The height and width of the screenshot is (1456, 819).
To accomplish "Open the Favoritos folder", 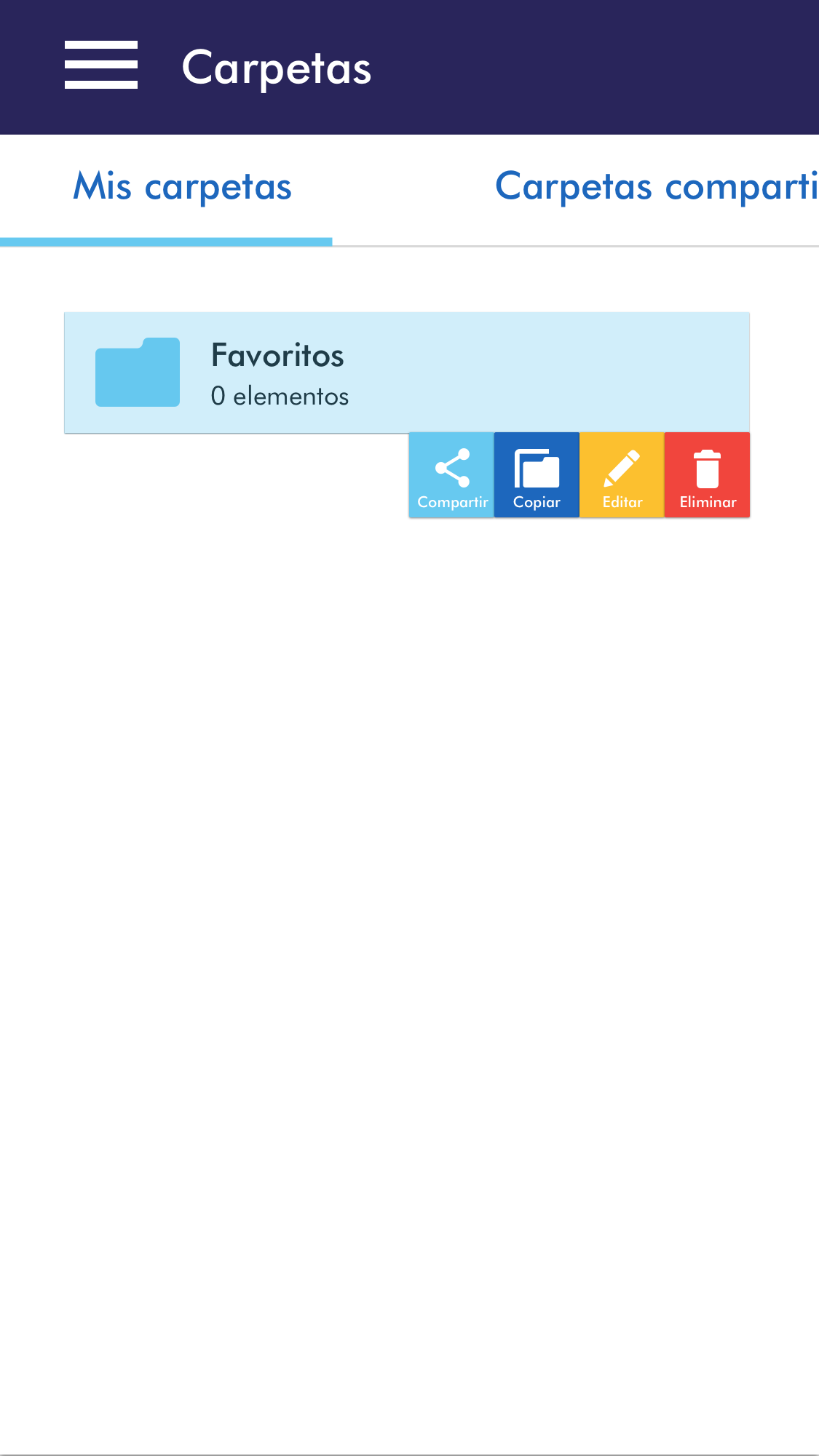I will point(406,373).
